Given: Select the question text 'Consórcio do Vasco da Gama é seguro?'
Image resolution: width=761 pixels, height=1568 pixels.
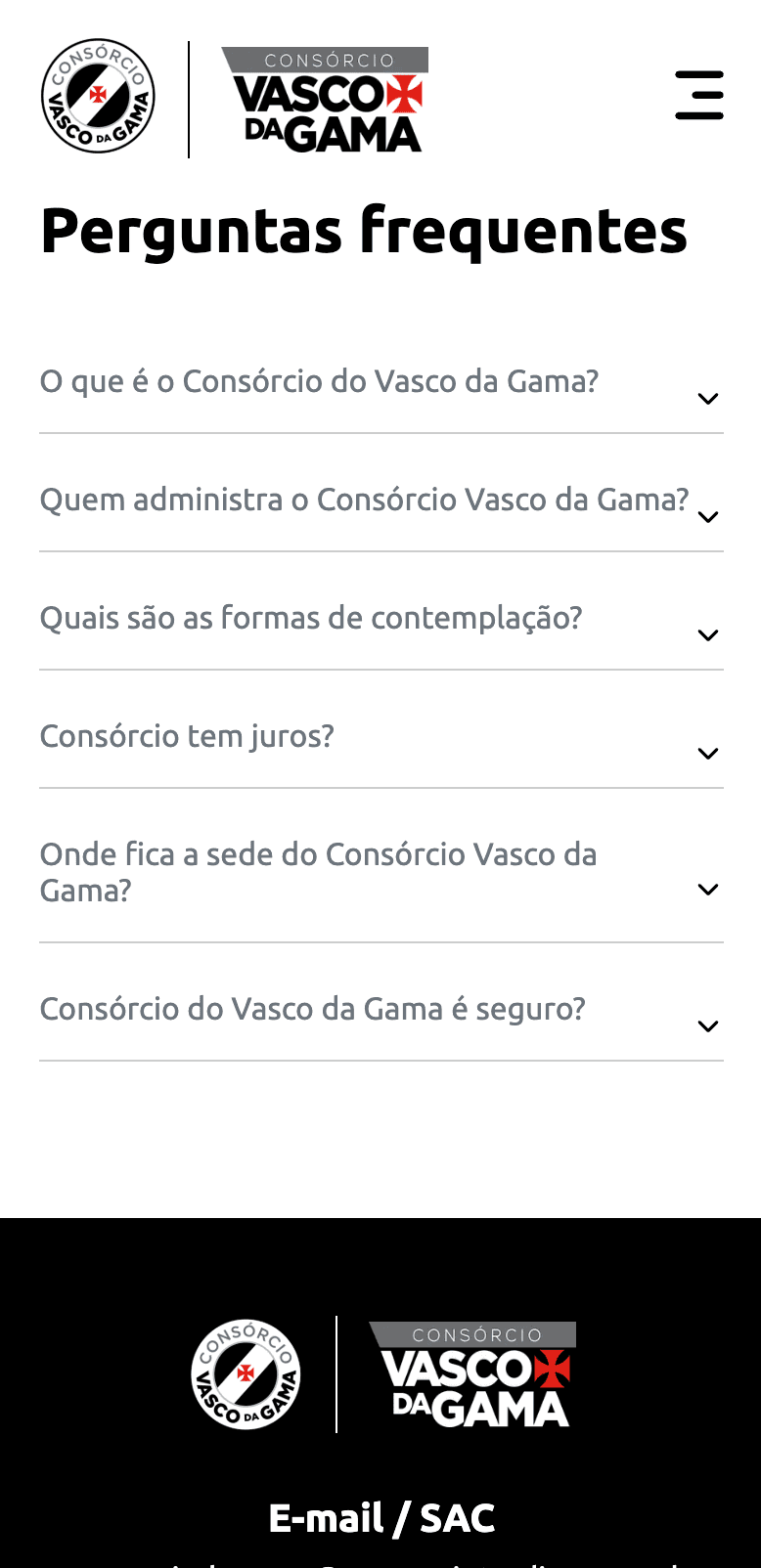Looking at the screenshot, I should 312,1009.
